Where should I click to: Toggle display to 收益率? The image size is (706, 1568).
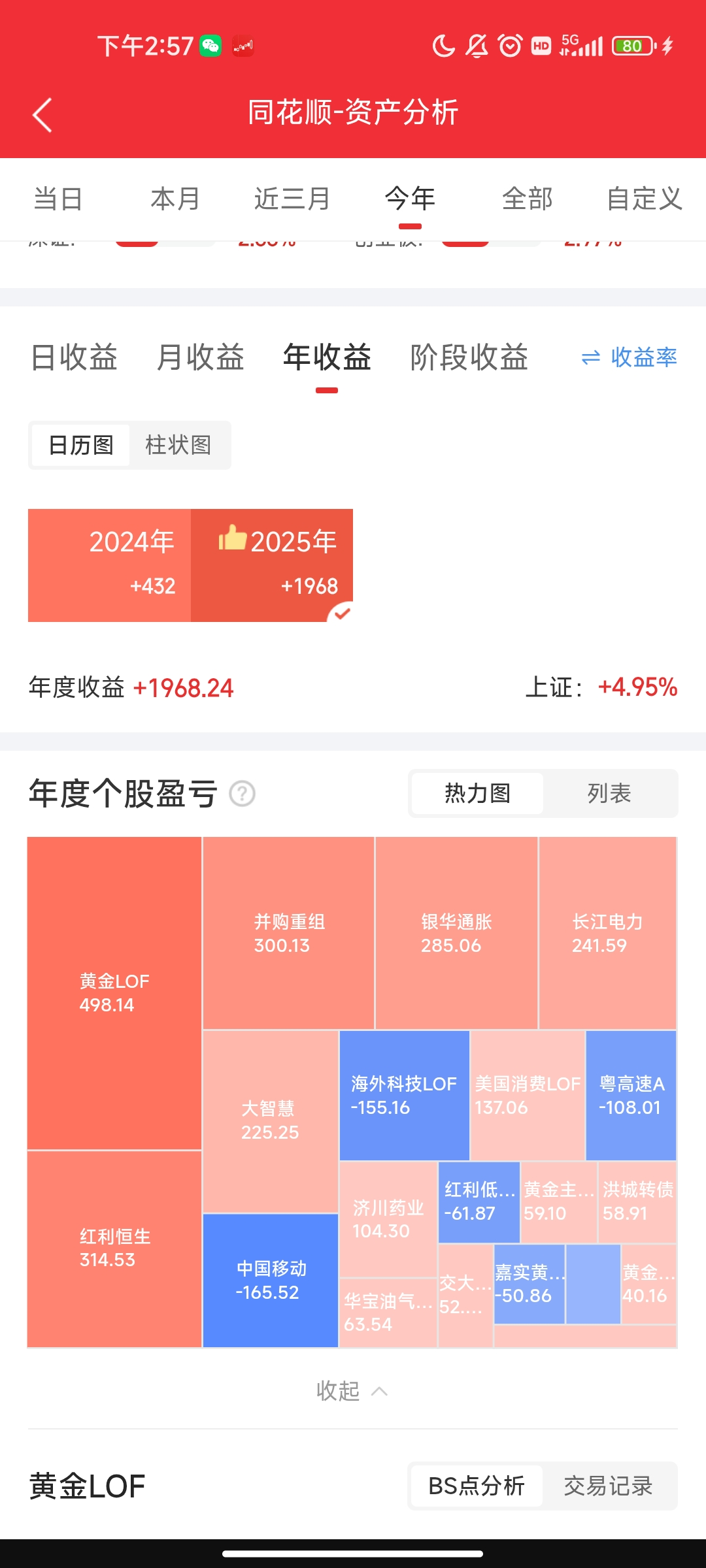pos(629,357)
